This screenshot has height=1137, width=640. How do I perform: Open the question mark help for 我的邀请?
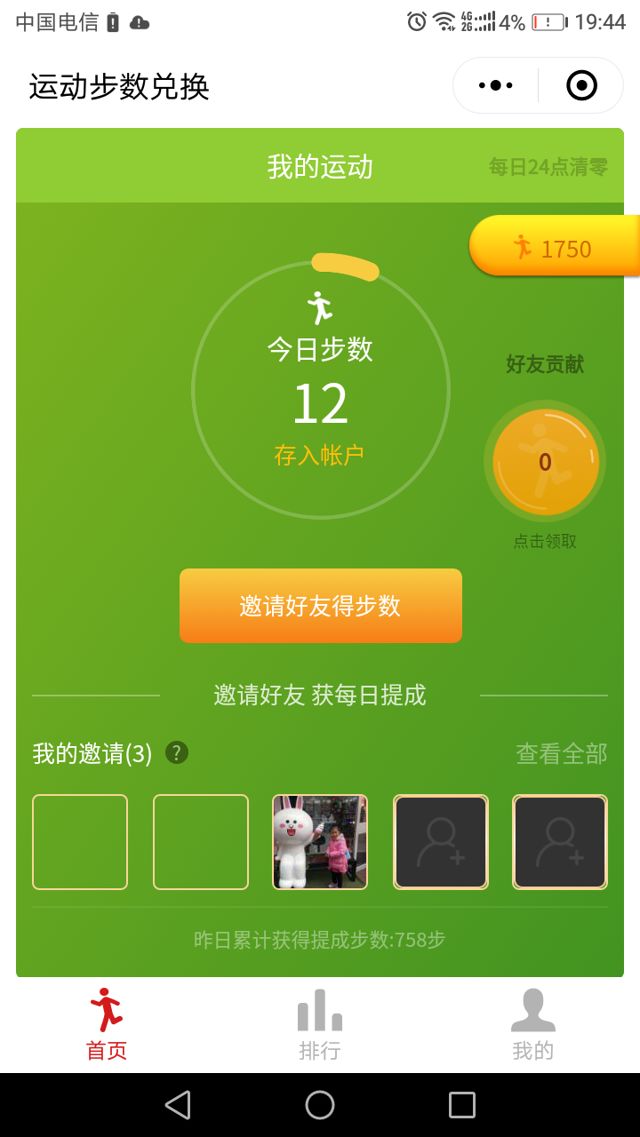coord(177,753)
